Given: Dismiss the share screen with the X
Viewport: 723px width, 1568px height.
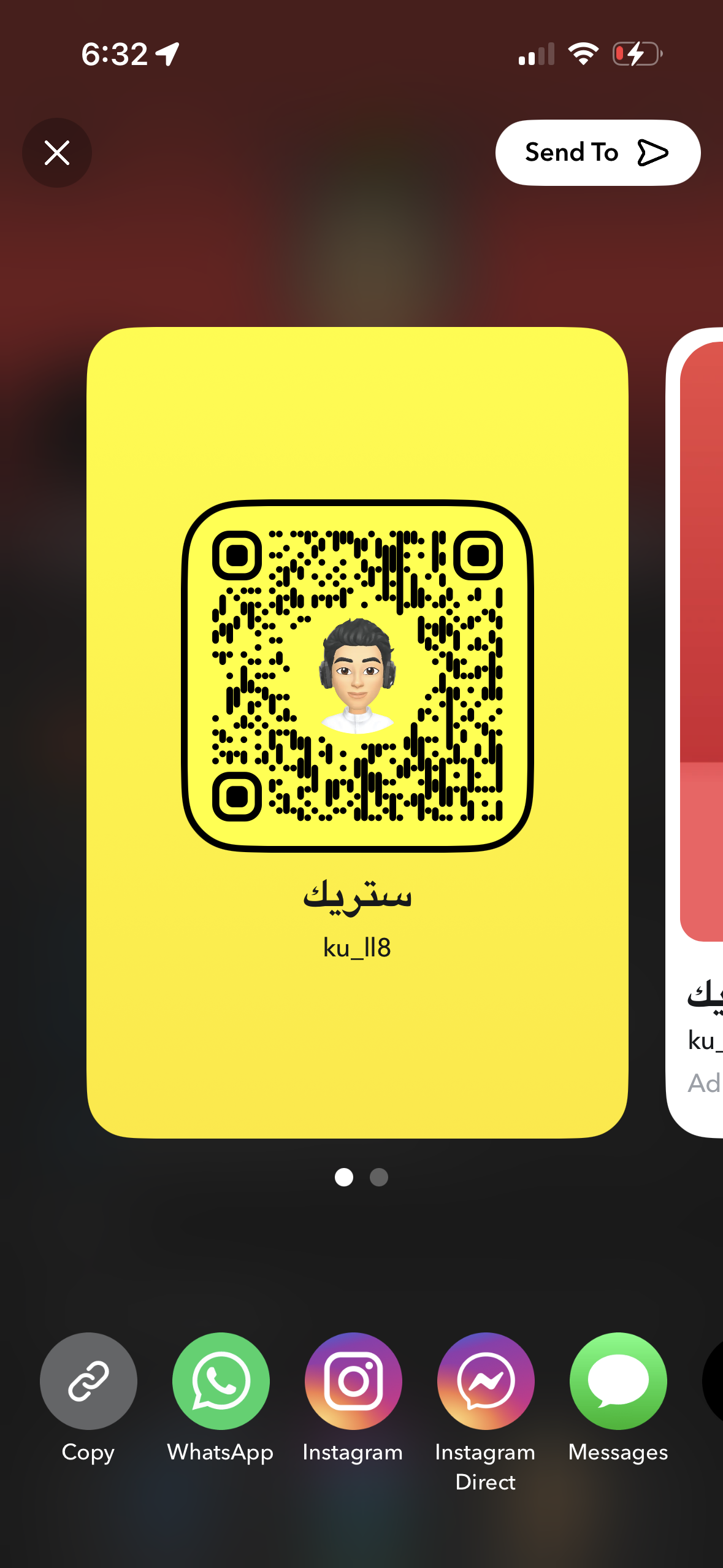Looking at the screenshot, I should point(57,152).
